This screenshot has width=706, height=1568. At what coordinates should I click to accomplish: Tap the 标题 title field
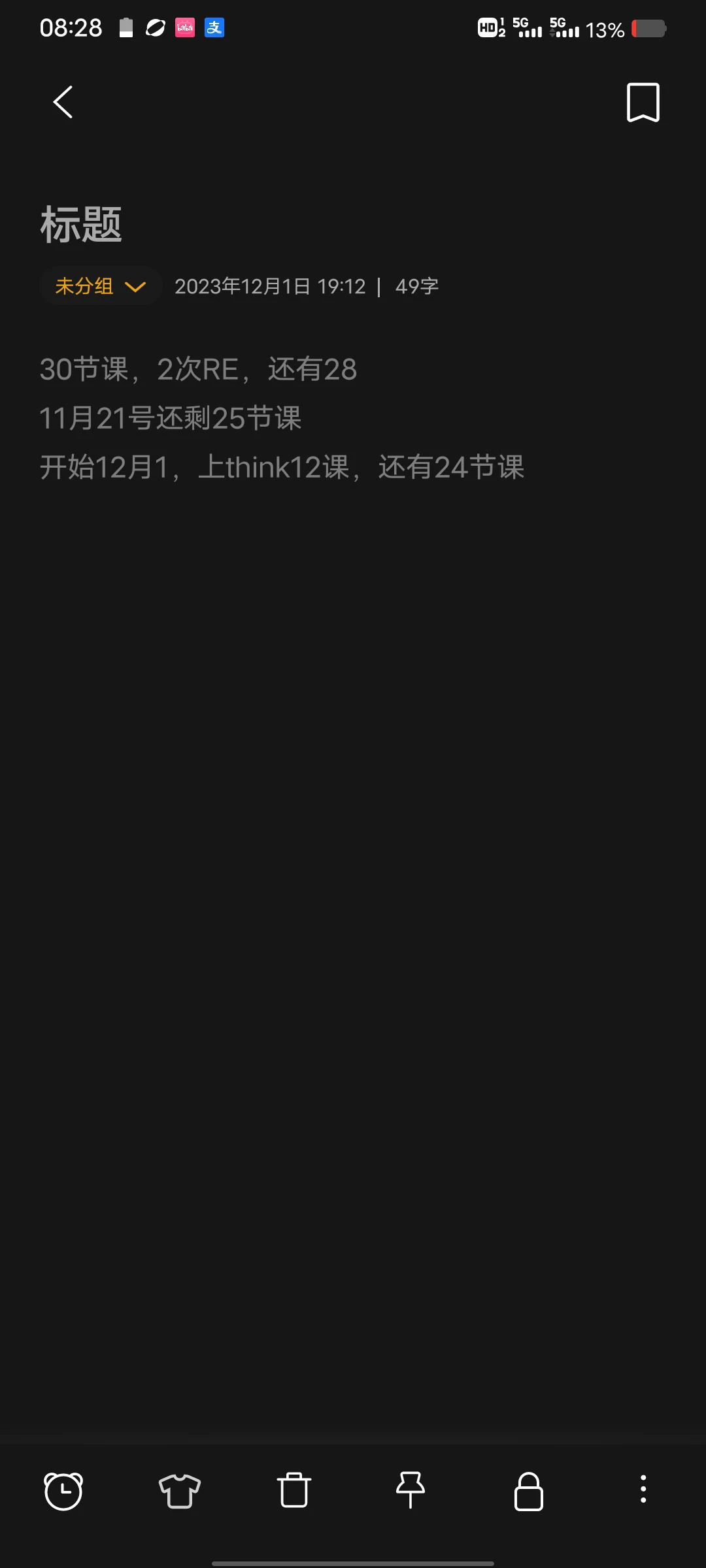(x=81, y=225)
